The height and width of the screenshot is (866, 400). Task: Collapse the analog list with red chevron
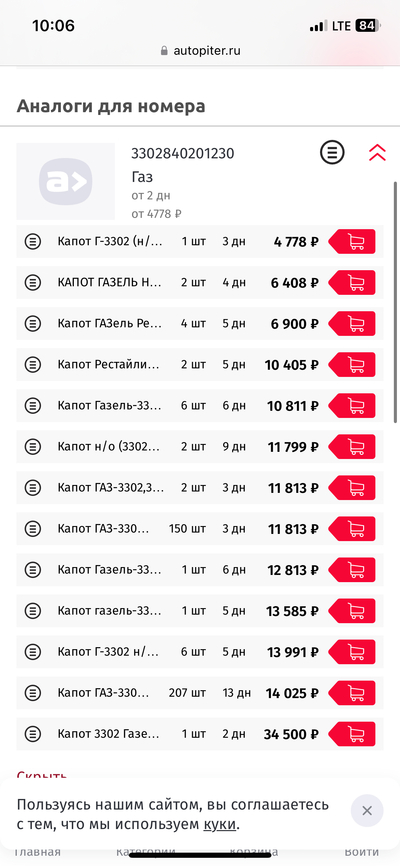[x=377, y=152]
